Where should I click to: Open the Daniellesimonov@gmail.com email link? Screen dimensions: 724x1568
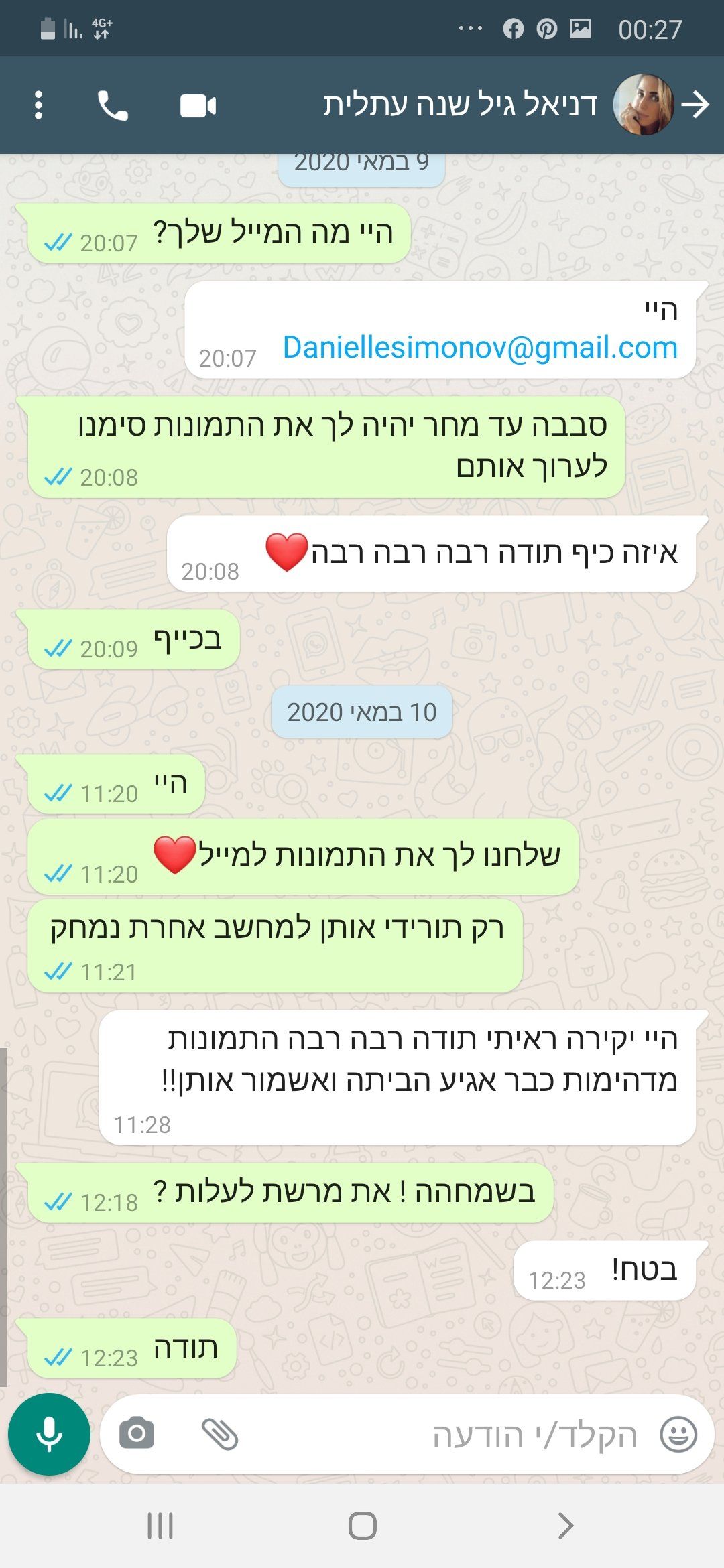click(480, 348)
